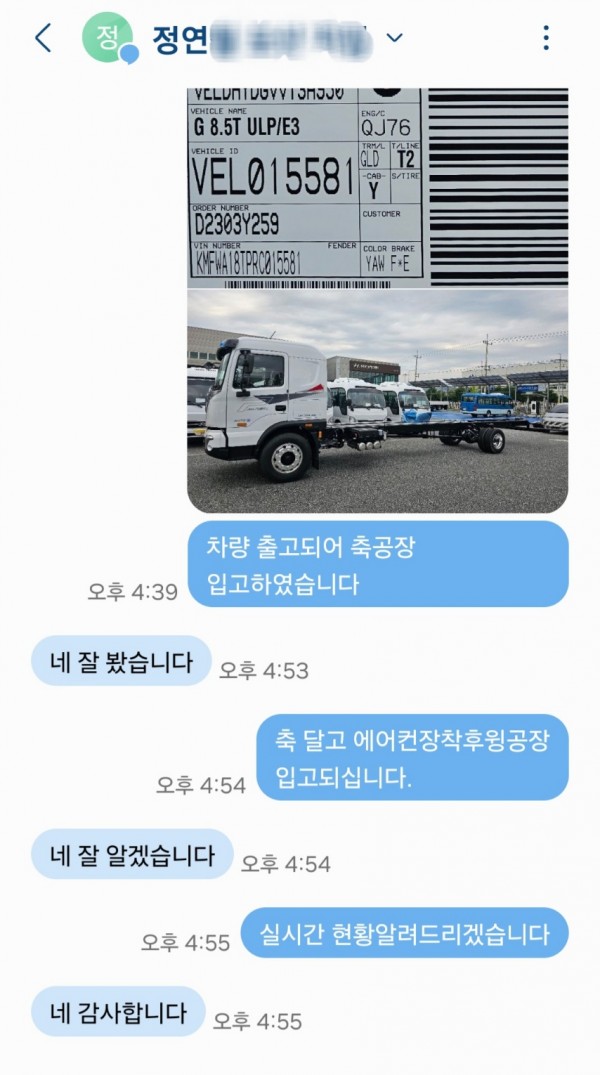The height and width of the screenshot is (1075, 600).
Task: Open the vehicle ID label photo
Action: tap(377, 185)
